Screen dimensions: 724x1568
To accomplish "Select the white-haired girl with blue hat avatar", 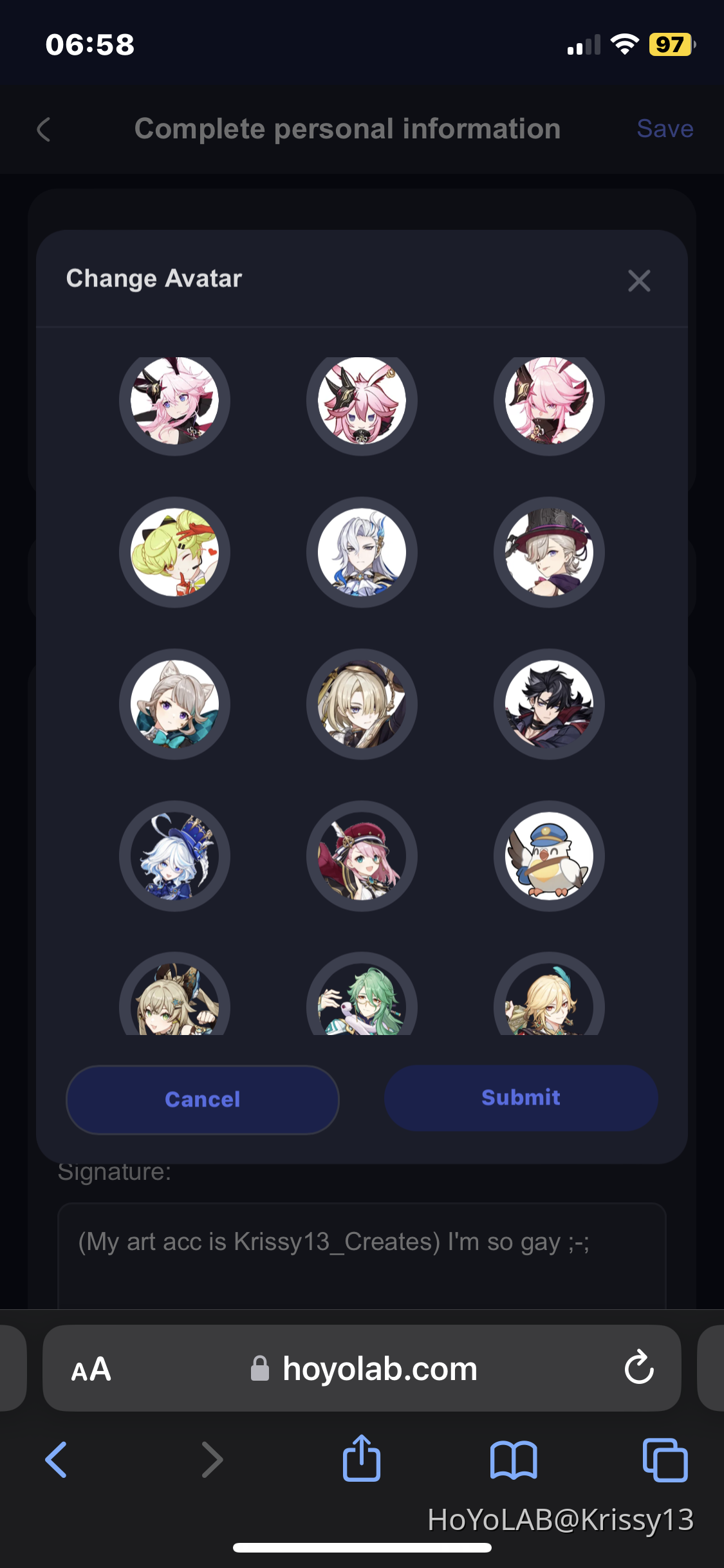I will point(174,856).
